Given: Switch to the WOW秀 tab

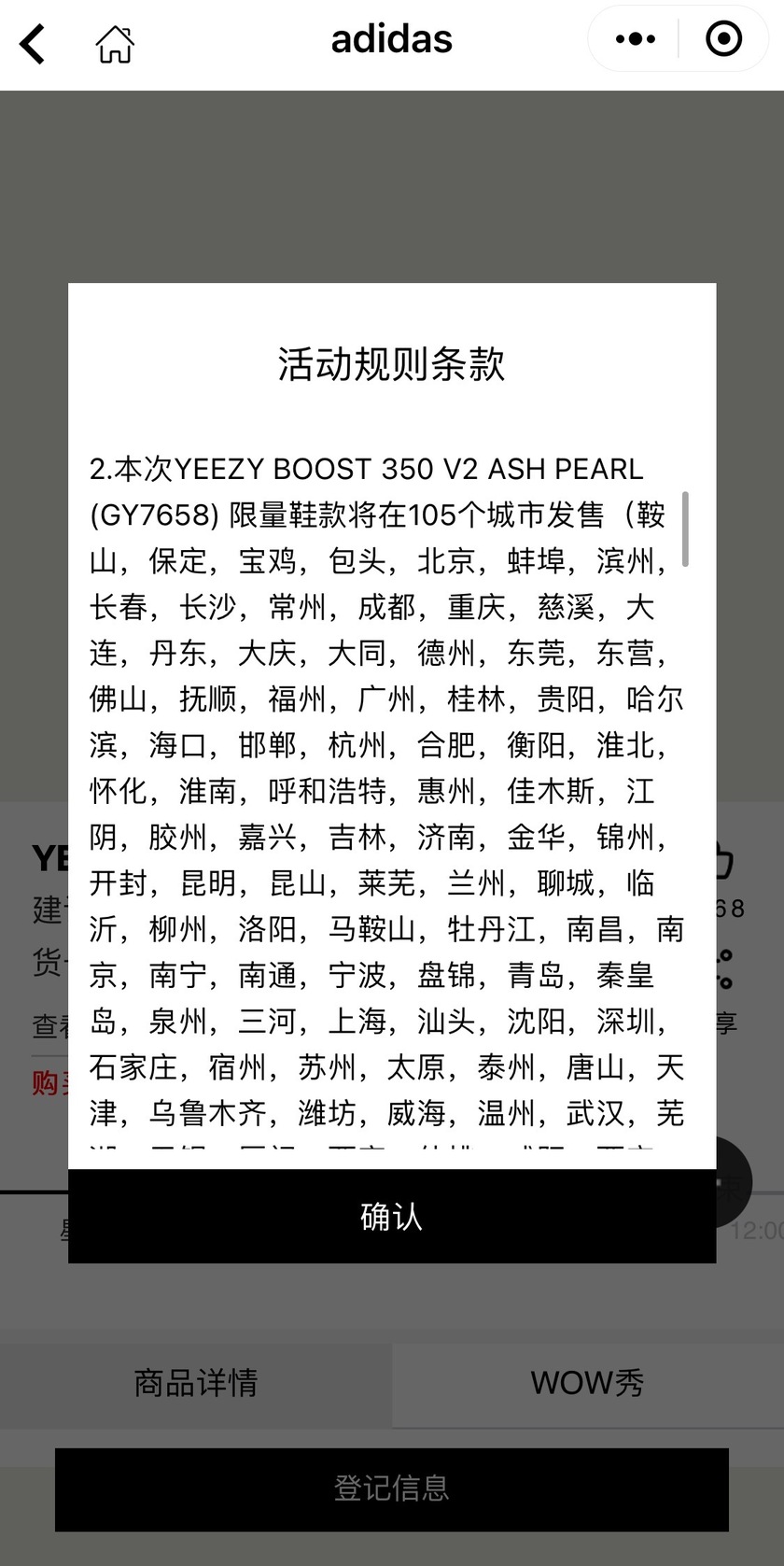Looking at the screenshot, I should tap(587, 1383).
